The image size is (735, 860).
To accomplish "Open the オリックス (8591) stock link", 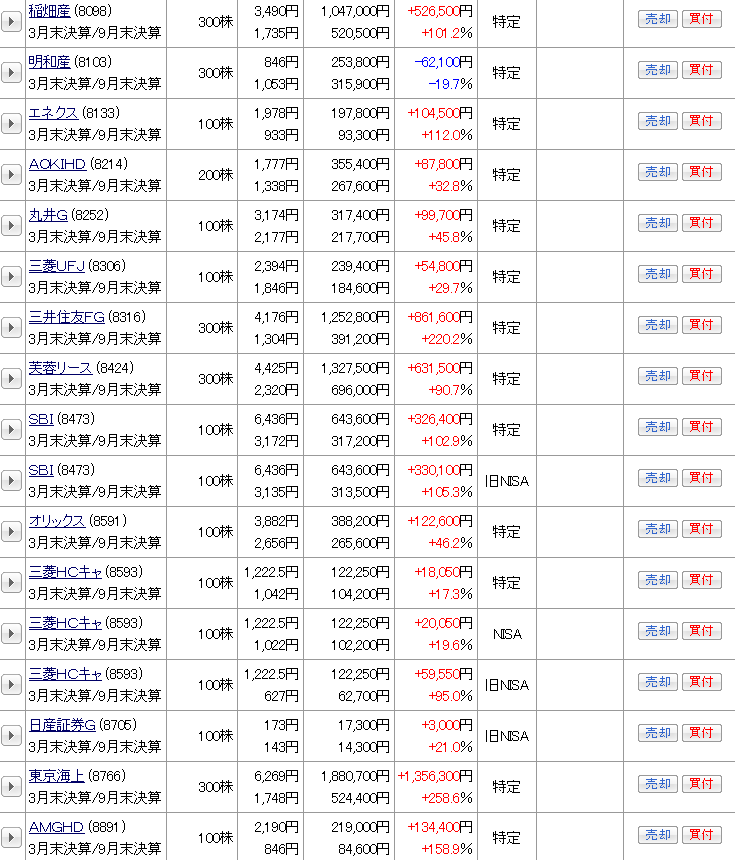I will point(57,521).
